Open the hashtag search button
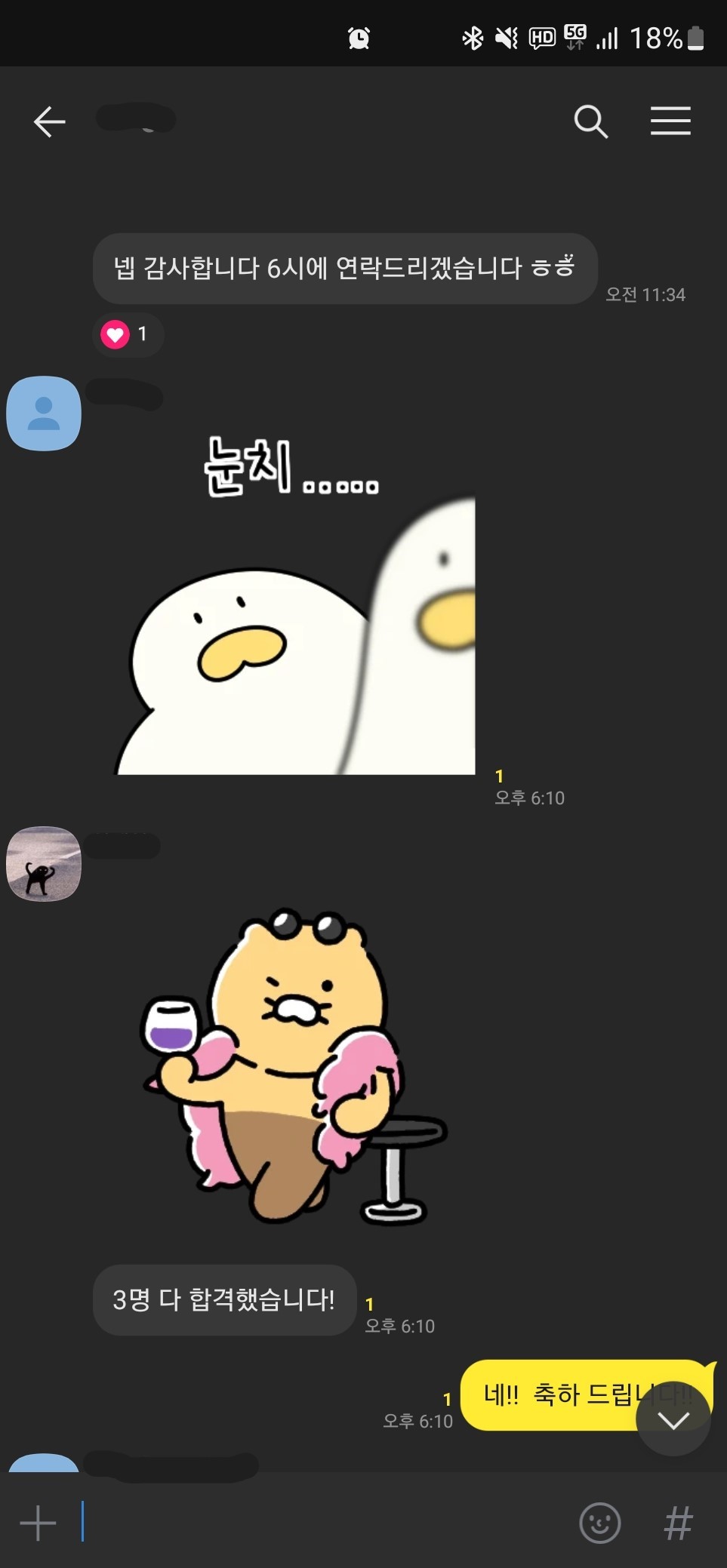Viewport: 727px width, 1568px height. 678,1523
